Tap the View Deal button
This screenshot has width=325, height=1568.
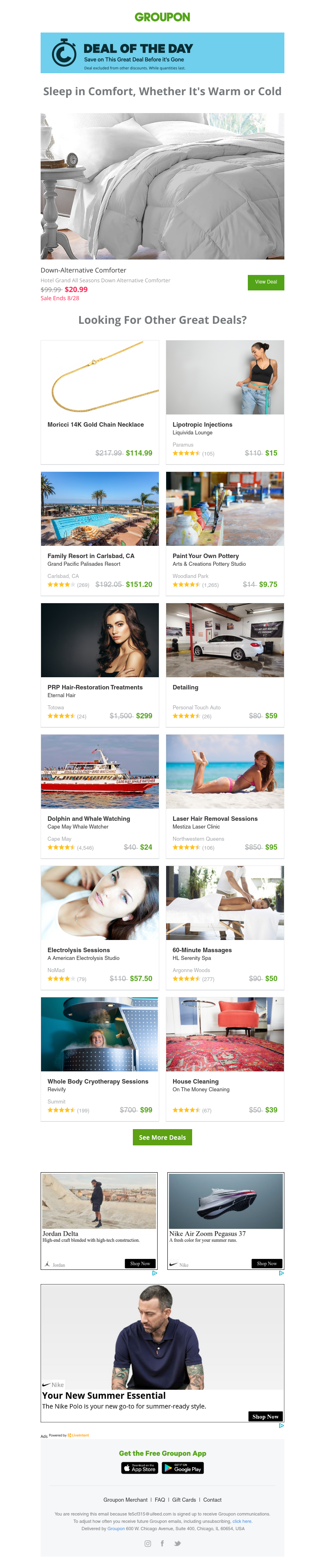coord(265,282)
